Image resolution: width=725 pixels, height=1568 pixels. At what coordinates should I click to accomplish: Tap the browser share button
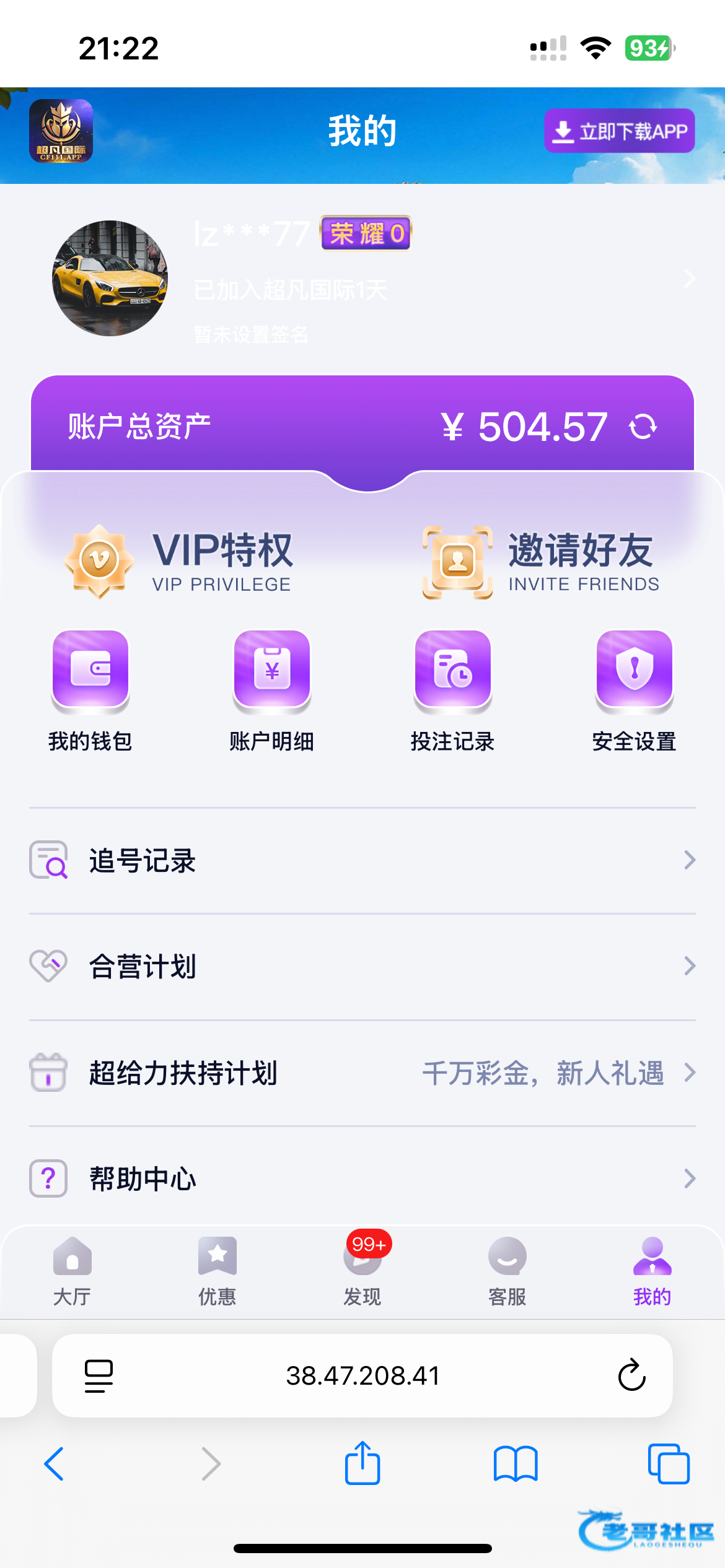coord(362,1464)
